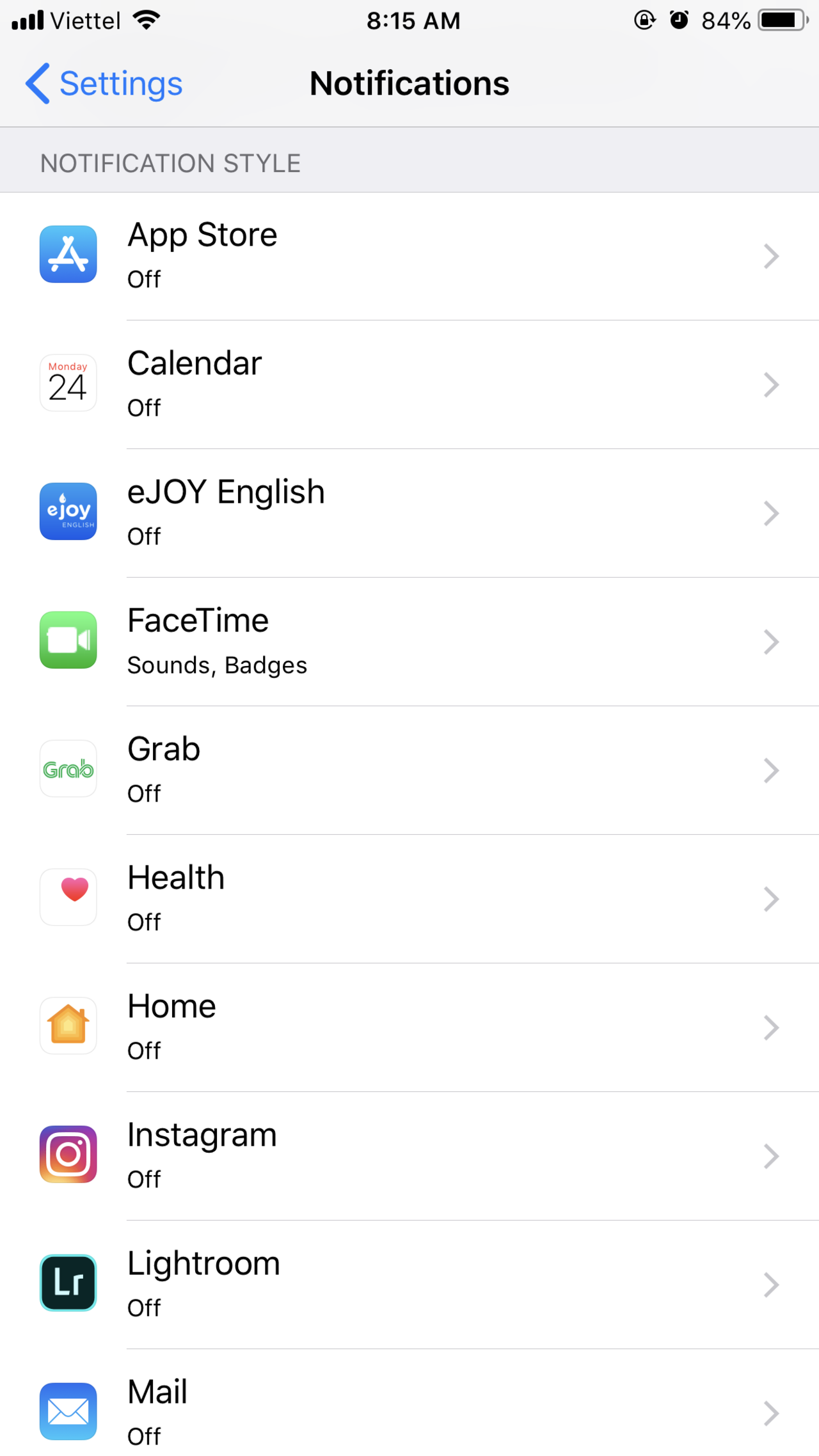Open App Store notification settings
Screen dimensions: 819x1456
coord(409,257)
